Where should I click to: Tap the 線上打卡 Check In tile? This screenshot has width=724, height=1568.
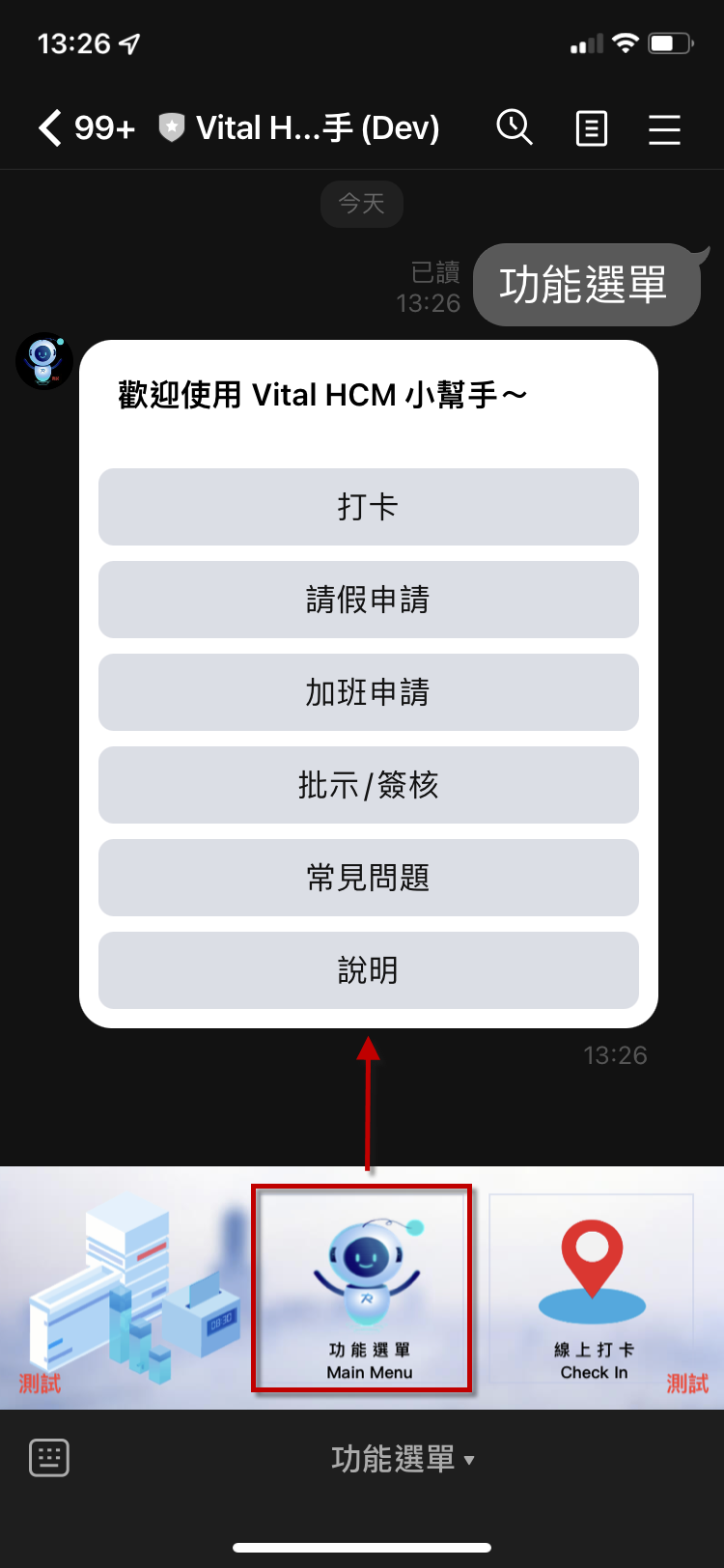click(x=593, y=1289)
